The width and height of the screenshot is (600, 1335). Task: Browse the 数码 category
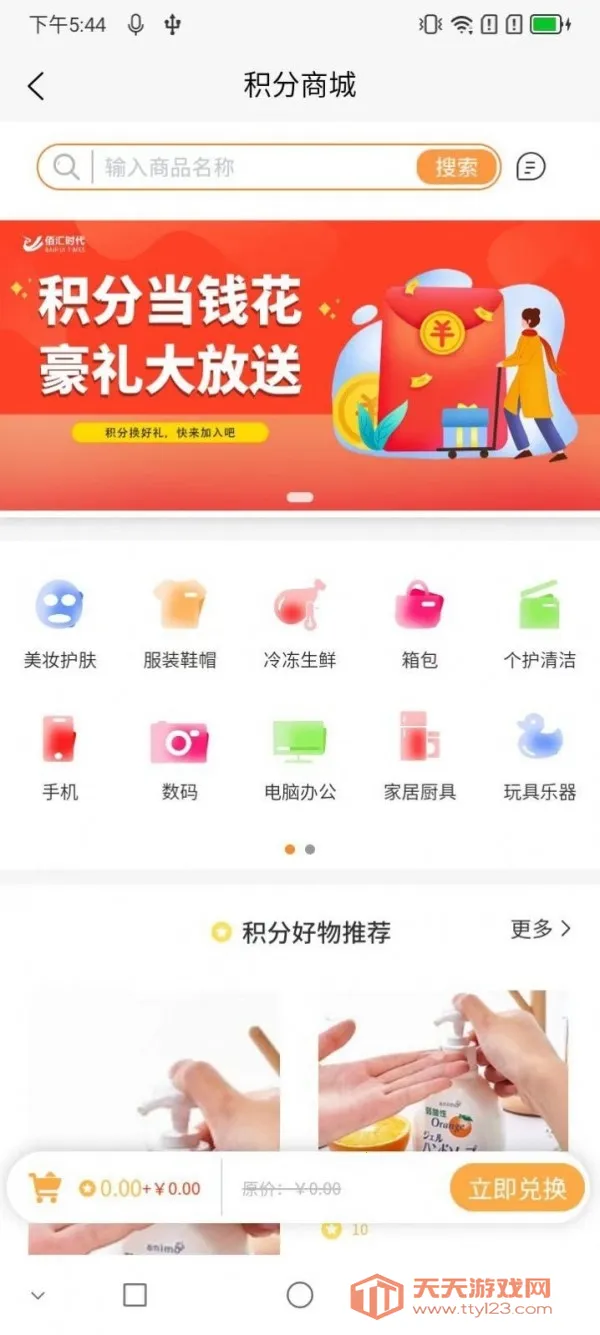[x=180, y=755]
